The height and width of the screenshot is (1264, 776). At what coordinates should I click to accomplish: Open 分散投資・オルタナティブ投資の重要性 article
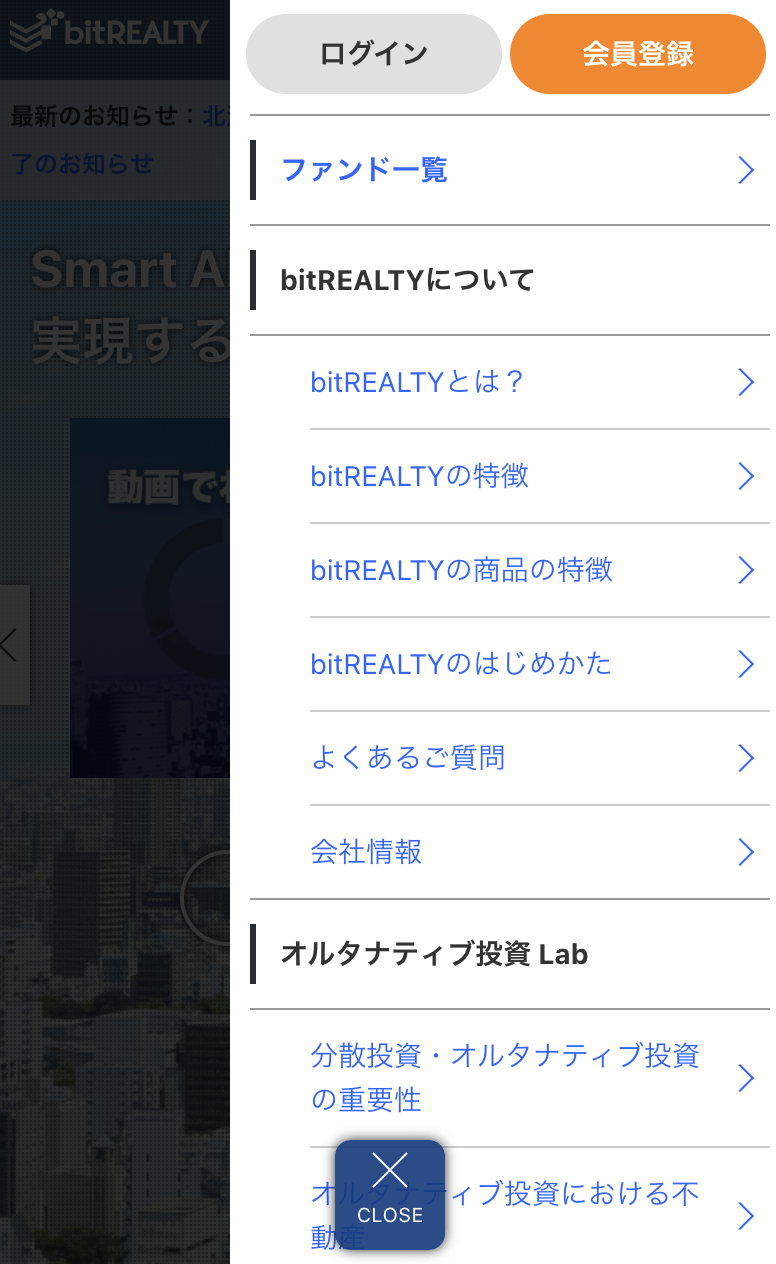tap(540, 1078)
